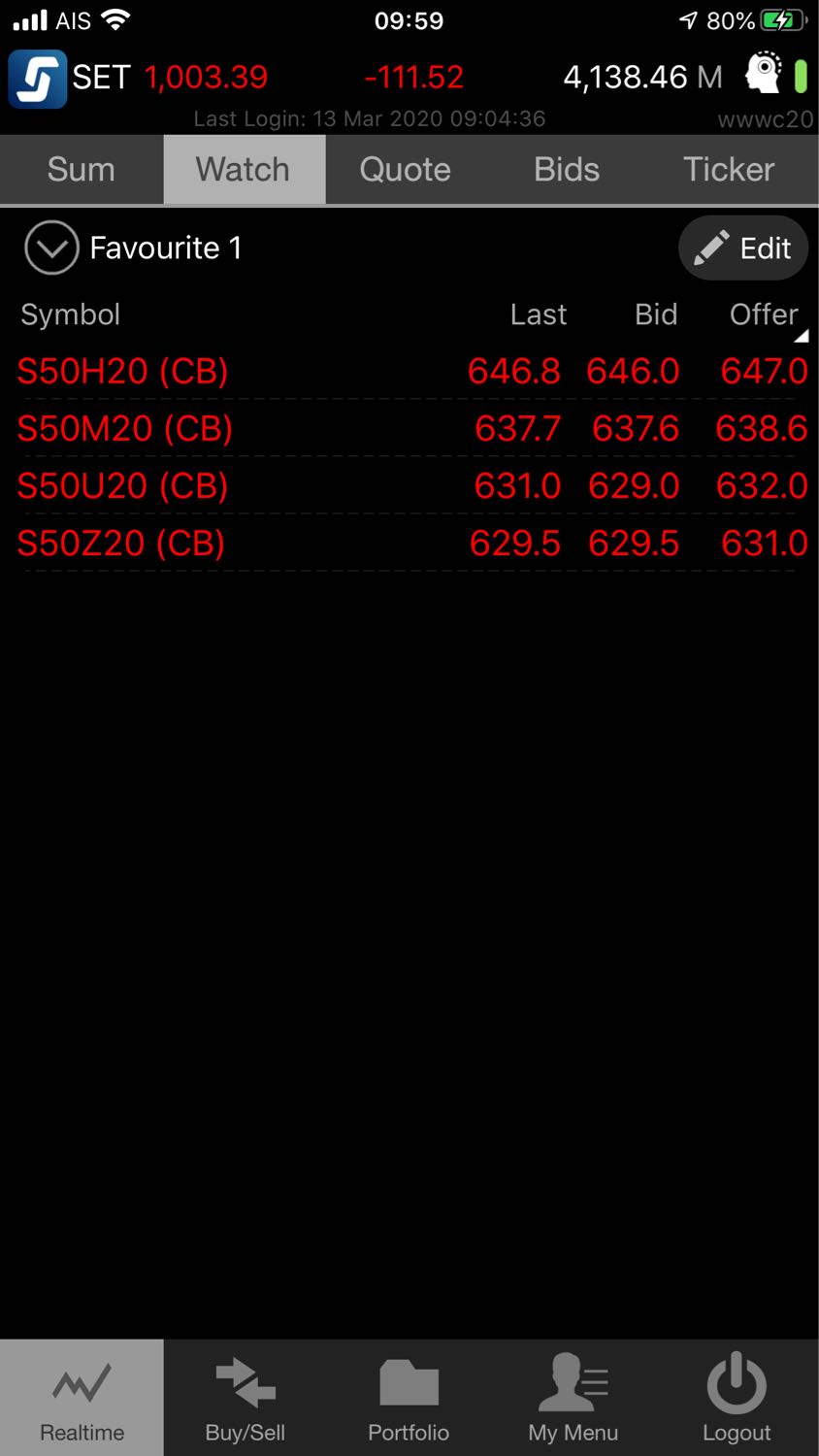Tap the head-with-gear icon at top right
819x1456 pixels.
tap(764, 73)
